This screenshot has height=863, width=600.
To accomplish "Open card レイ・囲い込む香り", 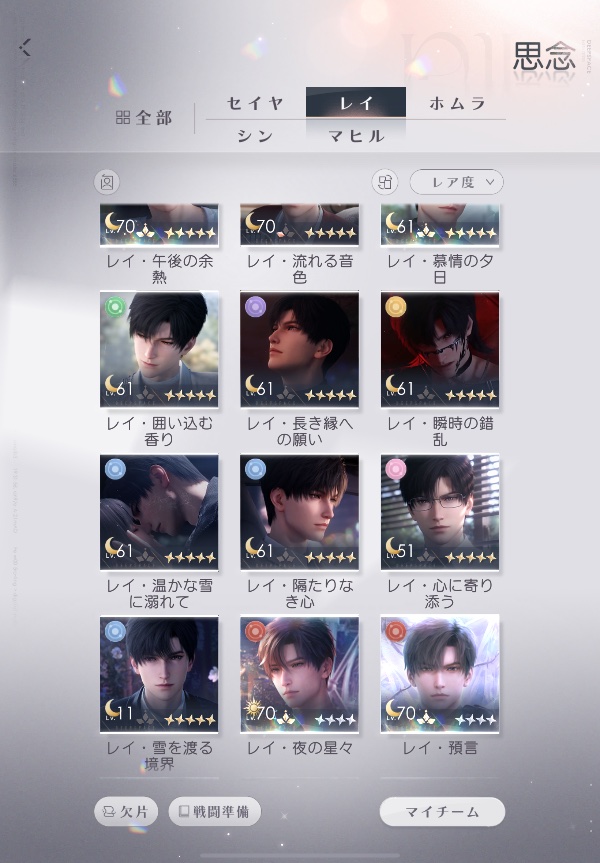I will (160, 350).
